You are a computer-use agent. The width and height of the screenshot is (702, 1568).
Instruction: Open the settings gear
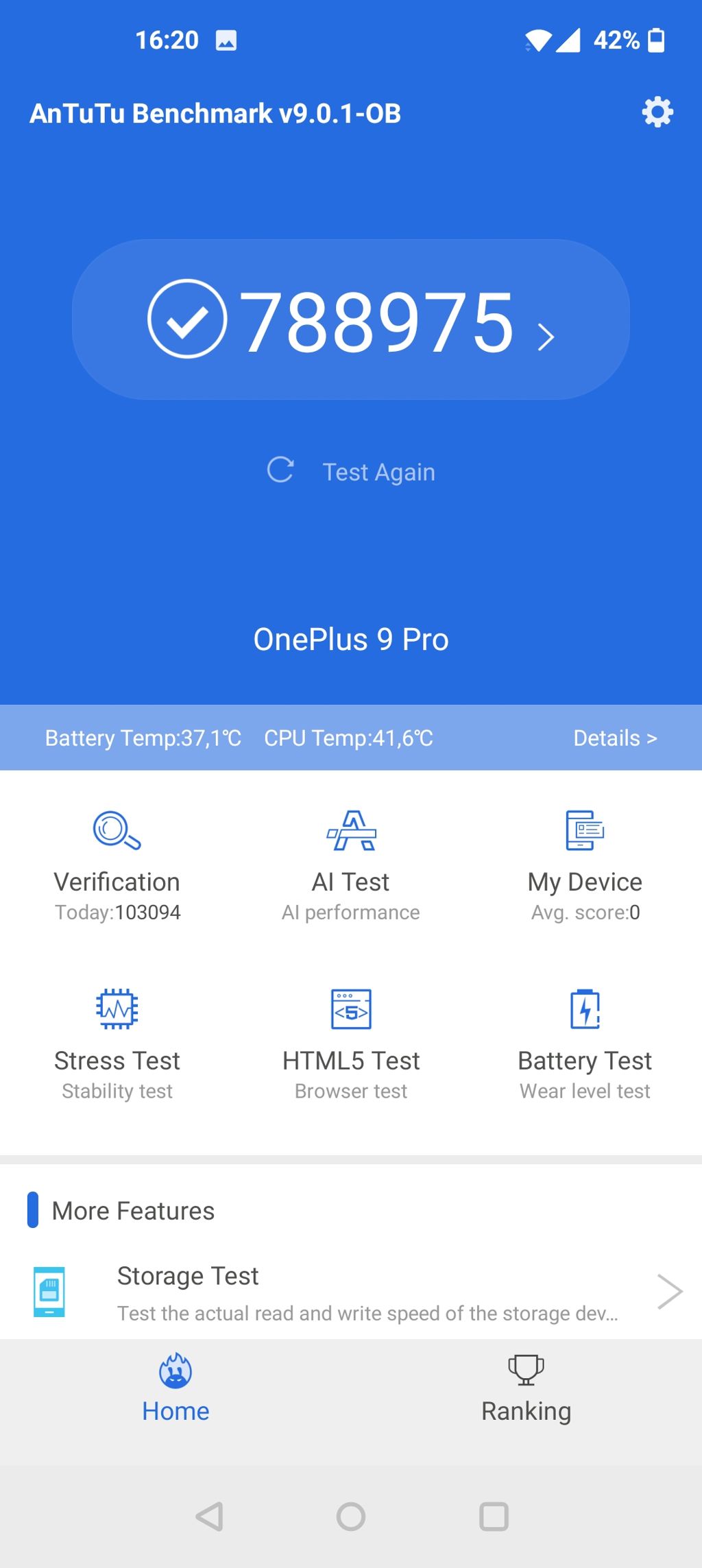tap(657, 112)
